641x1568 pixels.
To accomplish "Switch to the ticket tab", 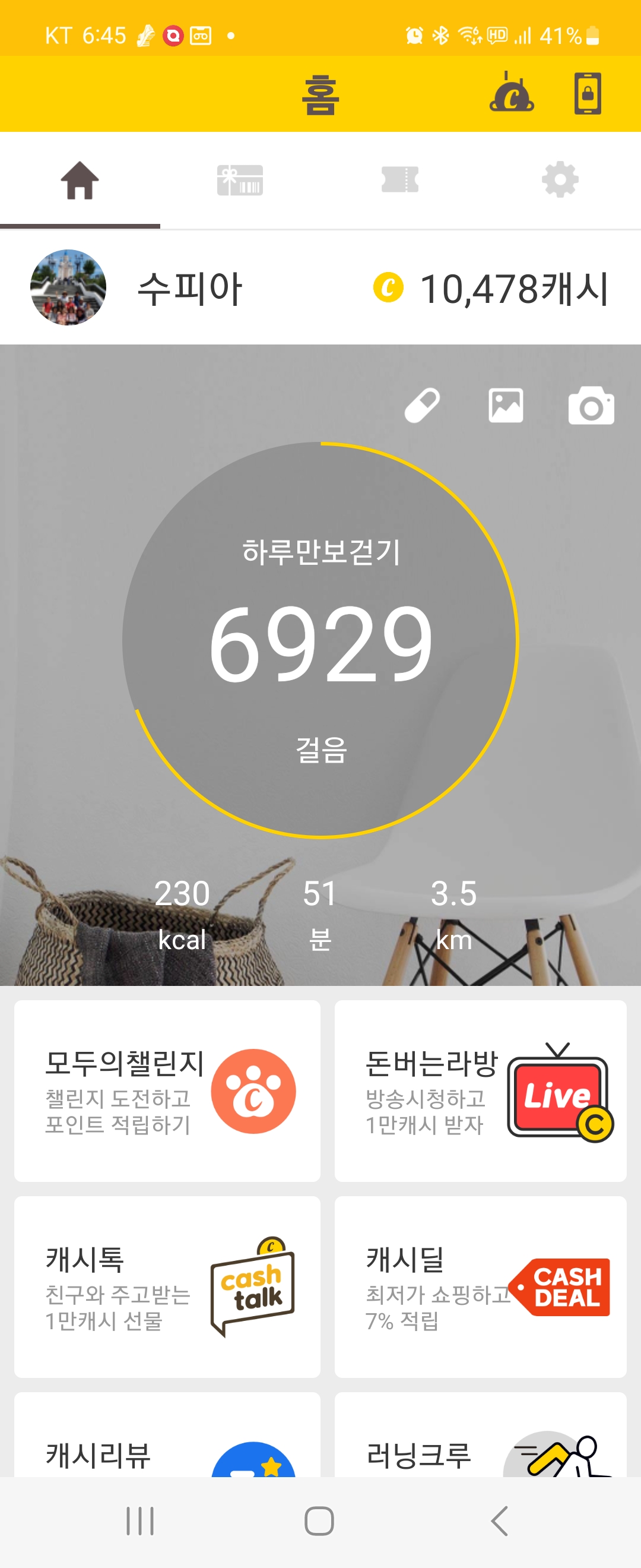I will pos(399,180).
